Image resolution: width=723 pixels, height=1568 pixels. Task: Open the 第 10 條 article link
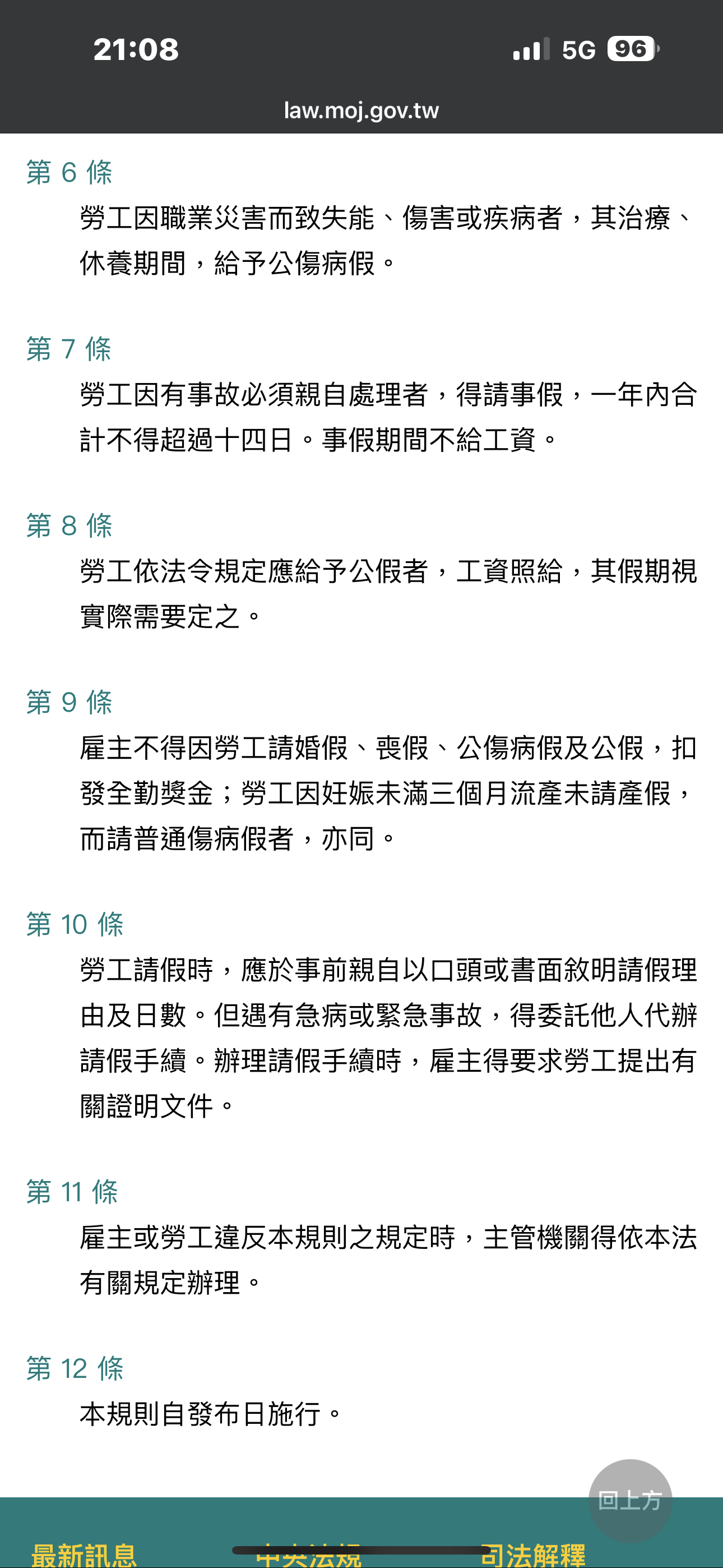click(74, 924)
